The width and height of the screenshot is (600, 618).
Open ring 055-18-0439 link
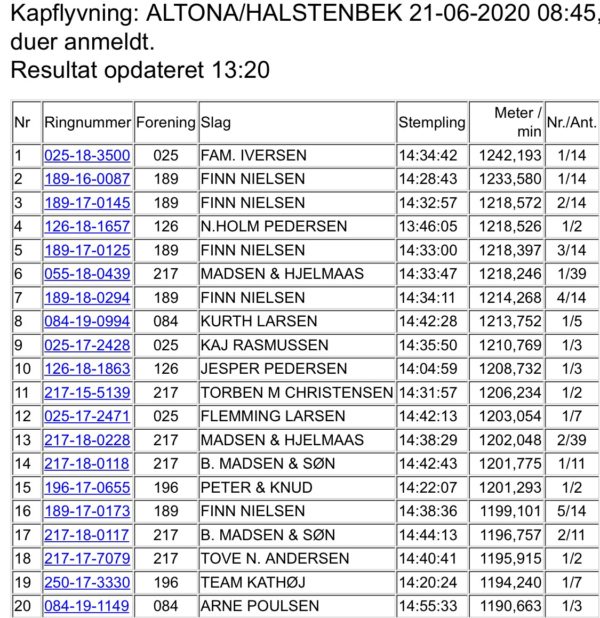pyautogui.click(x=86, y=274)
